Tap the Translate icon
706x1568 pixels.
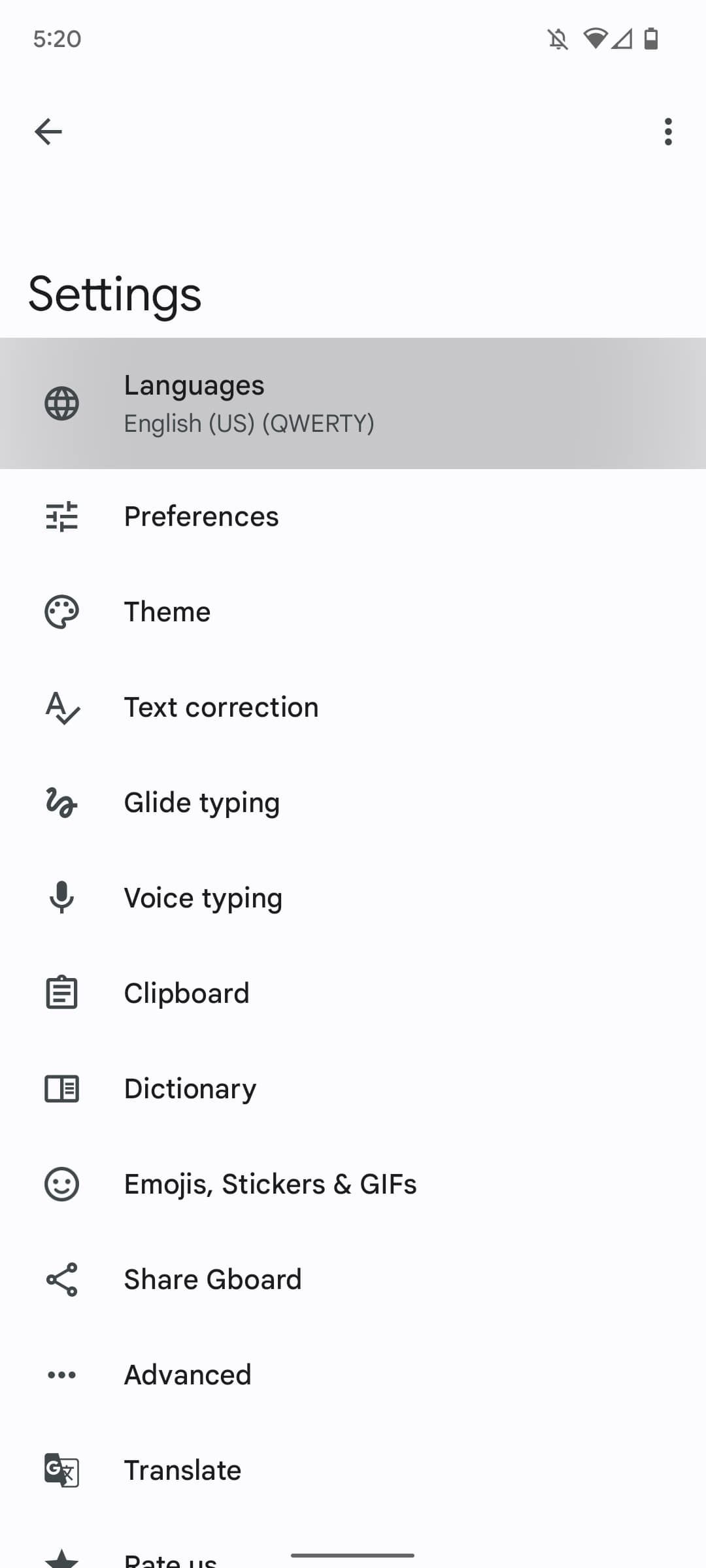pos(62,1469)
